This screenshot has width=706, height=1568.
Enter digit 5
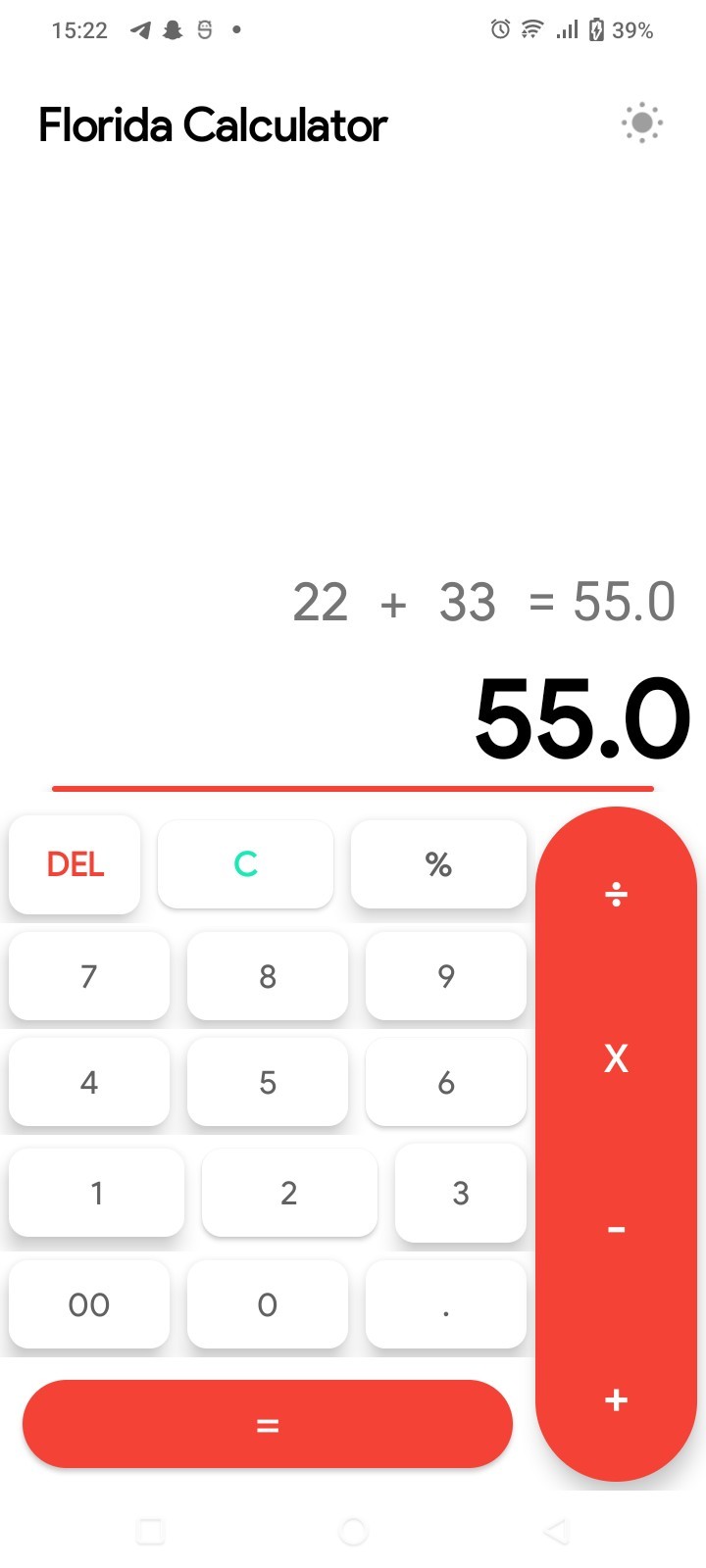tap(268, 1082)
